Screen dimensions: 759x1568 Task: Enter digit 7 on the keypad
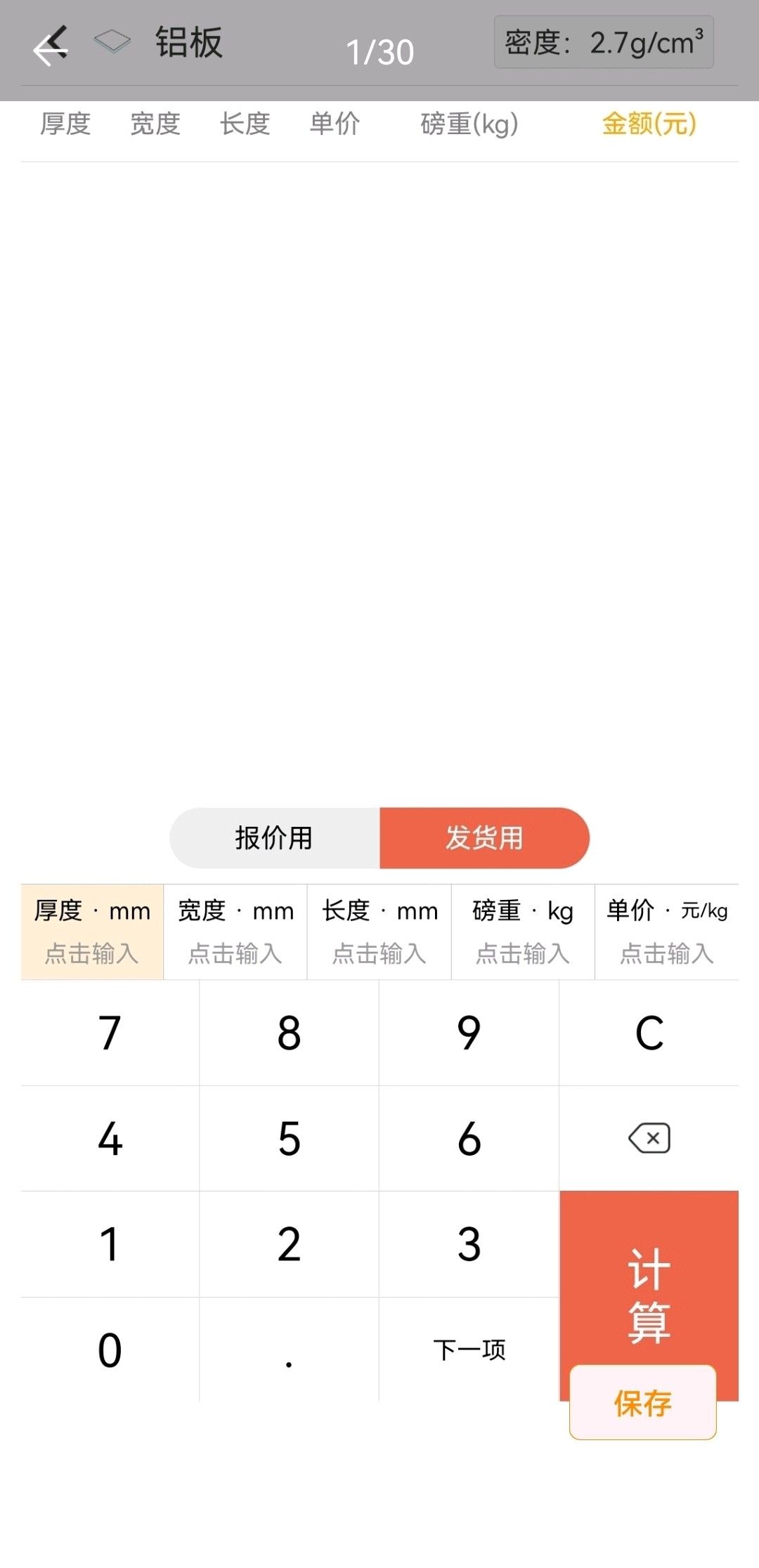coord(110,1033)
